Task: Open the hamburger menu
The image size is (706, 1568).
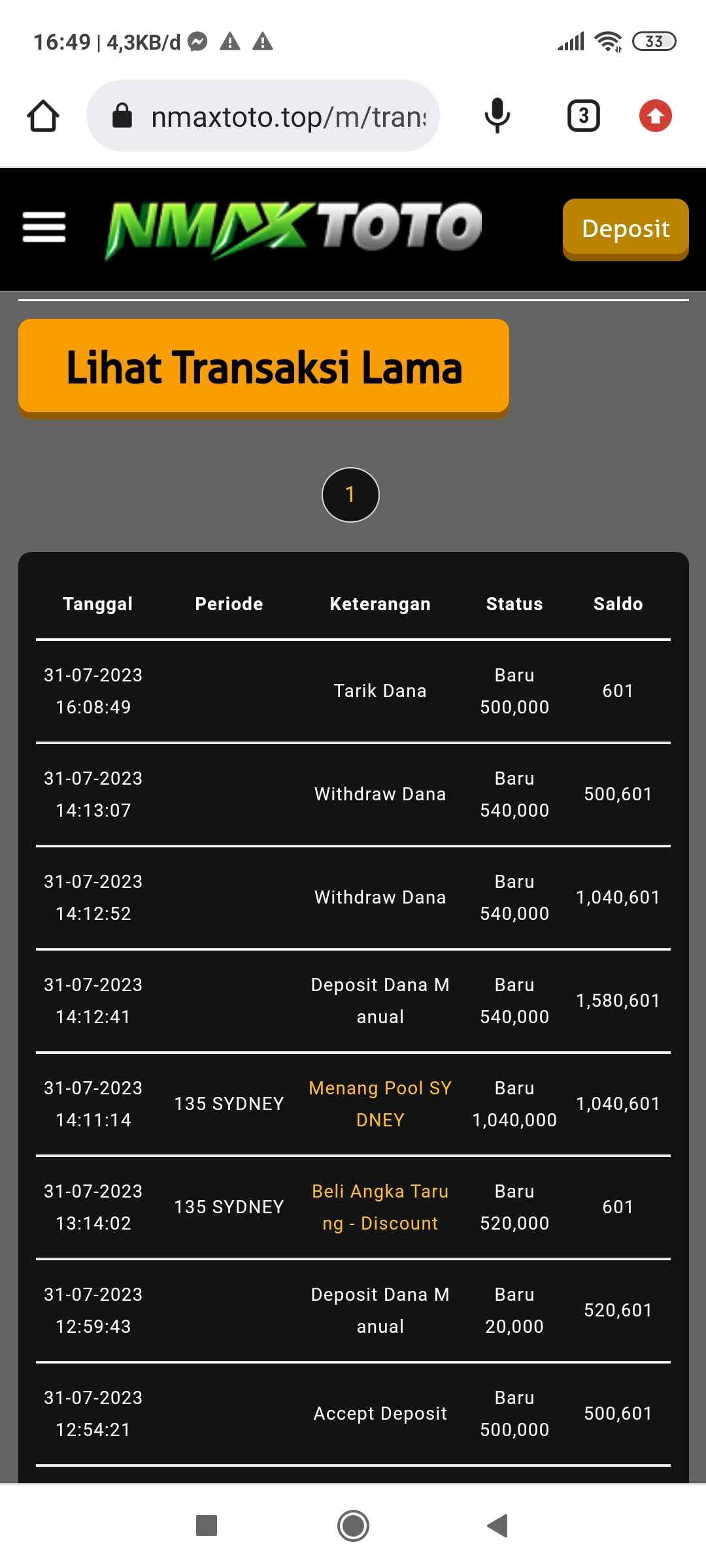Action: 44,227
